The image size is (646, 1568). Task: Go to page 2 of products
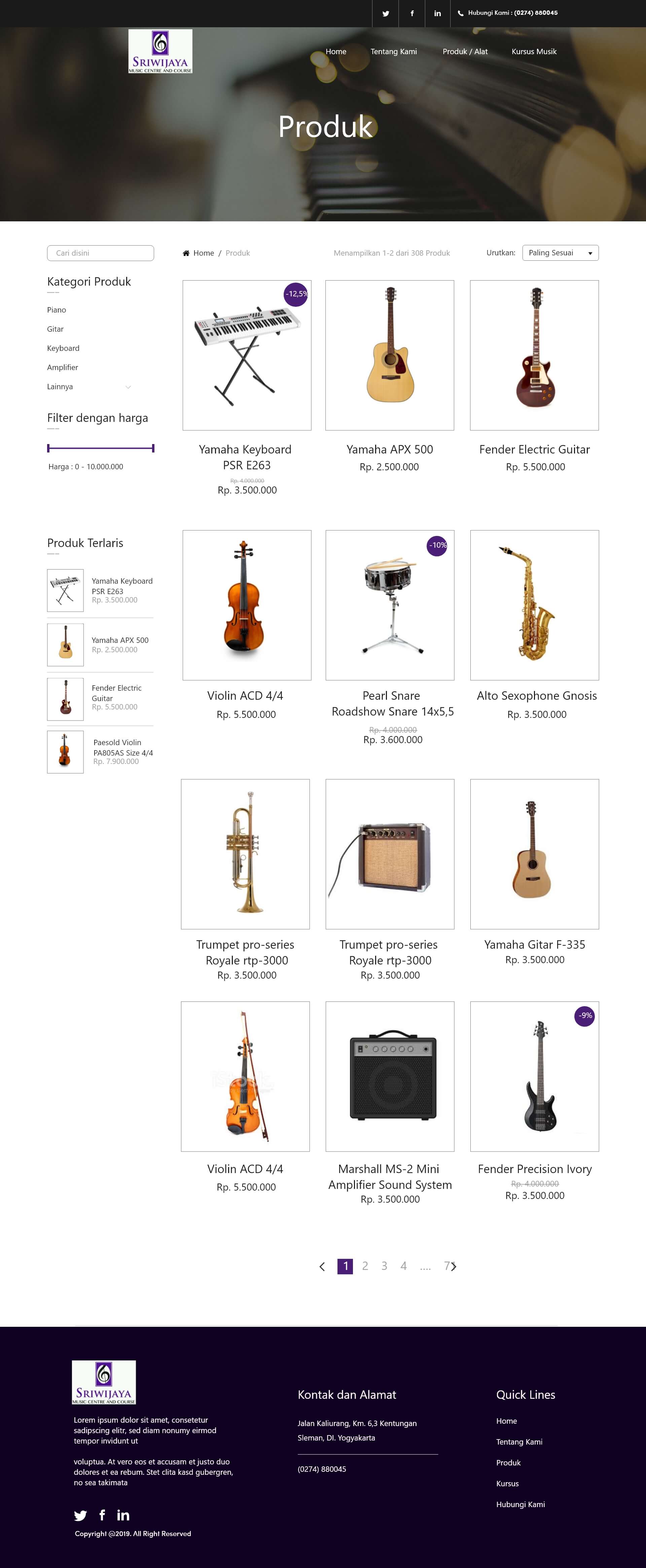[x=365, y=1266]
